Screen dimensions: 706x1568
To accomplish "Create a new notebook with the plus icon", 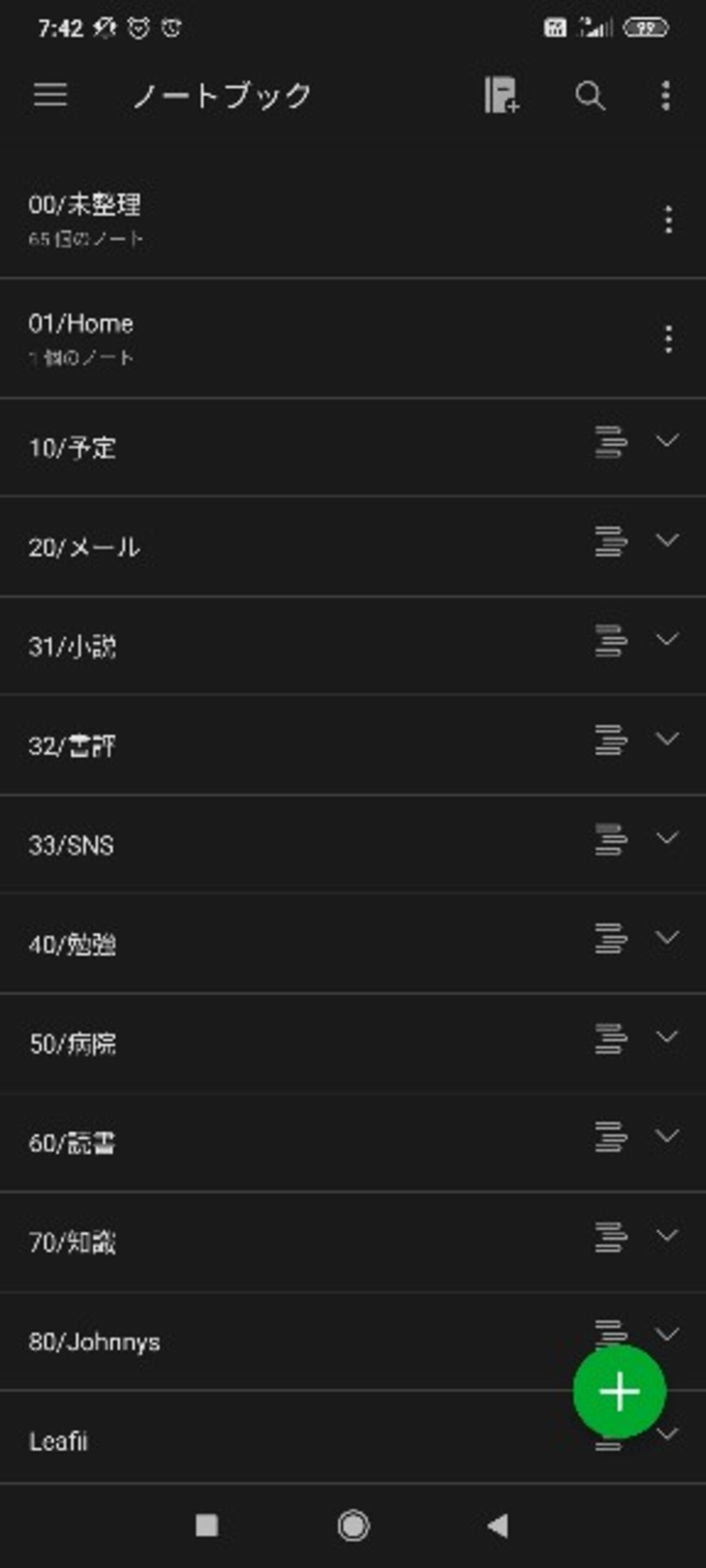I will pyautogui.click(x=501, y=95).
